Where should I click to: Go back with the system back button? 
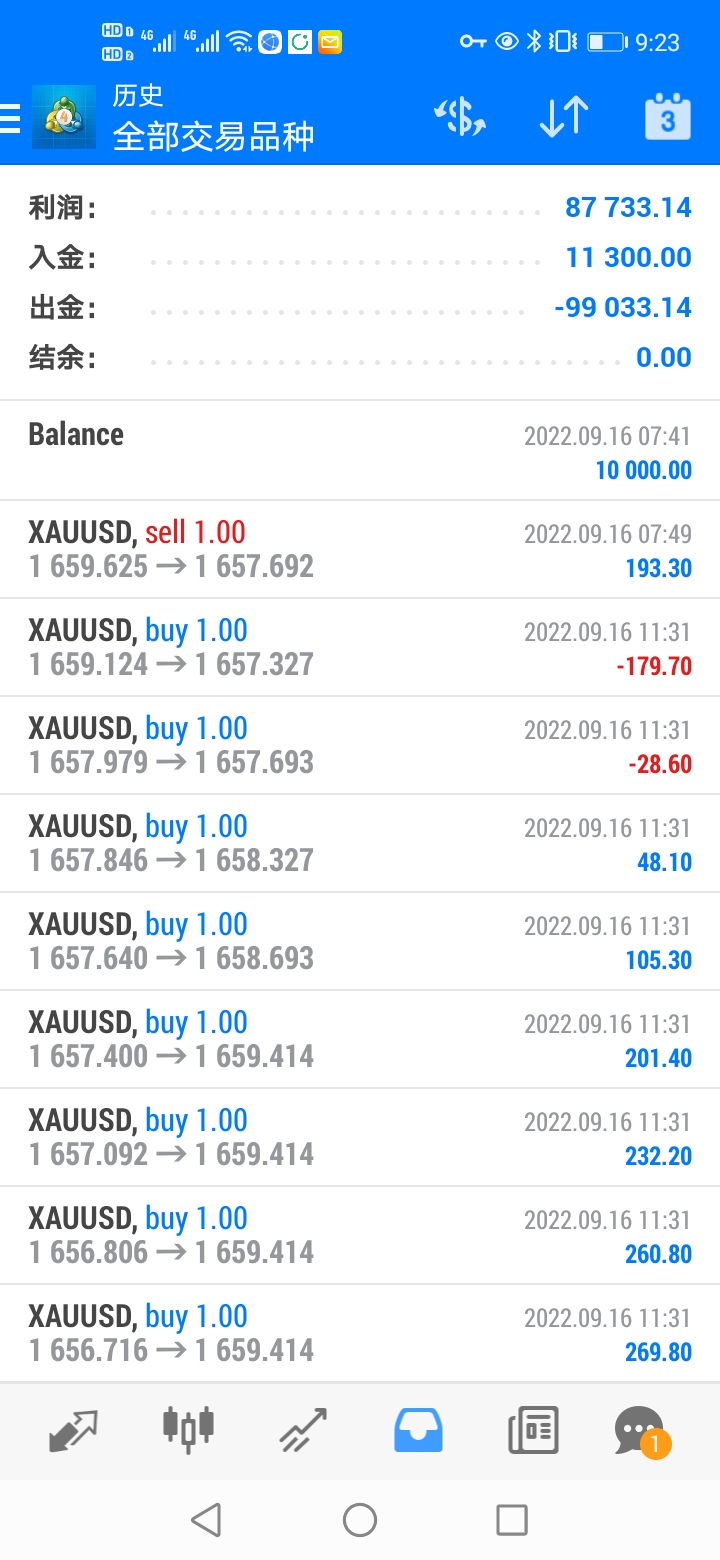coord(206,1520)
